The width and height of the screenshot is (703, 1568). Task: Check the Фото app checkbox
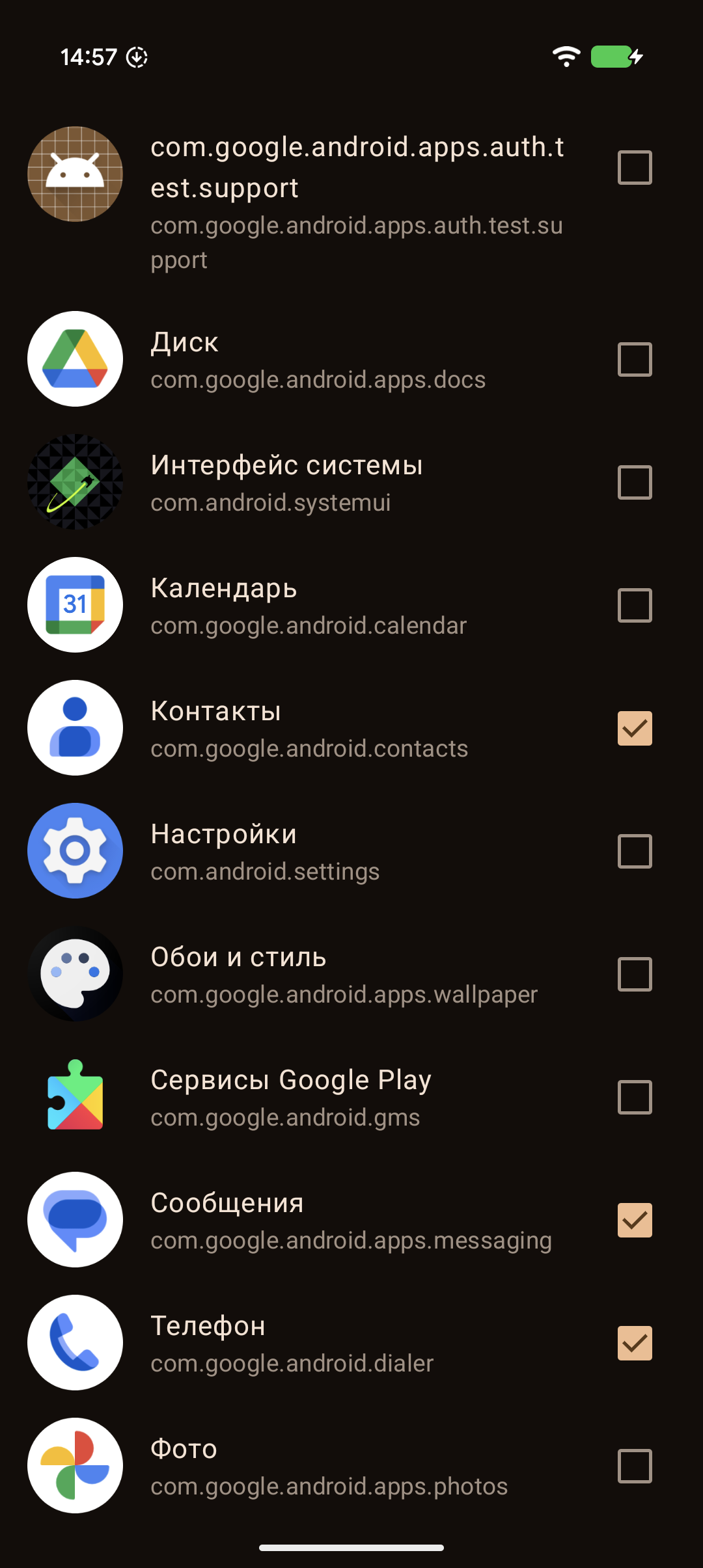tap(635, 1466)
